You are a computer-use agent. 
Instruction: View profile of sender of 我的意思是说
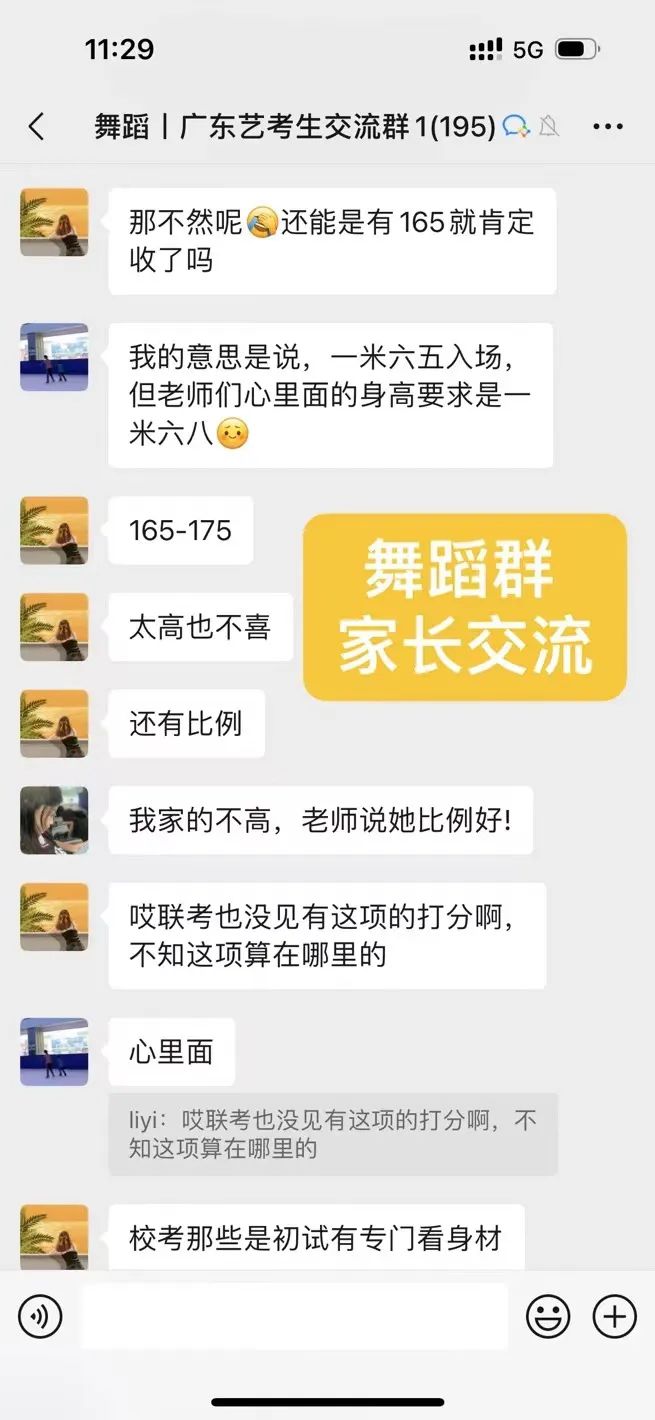click(54, 357)
